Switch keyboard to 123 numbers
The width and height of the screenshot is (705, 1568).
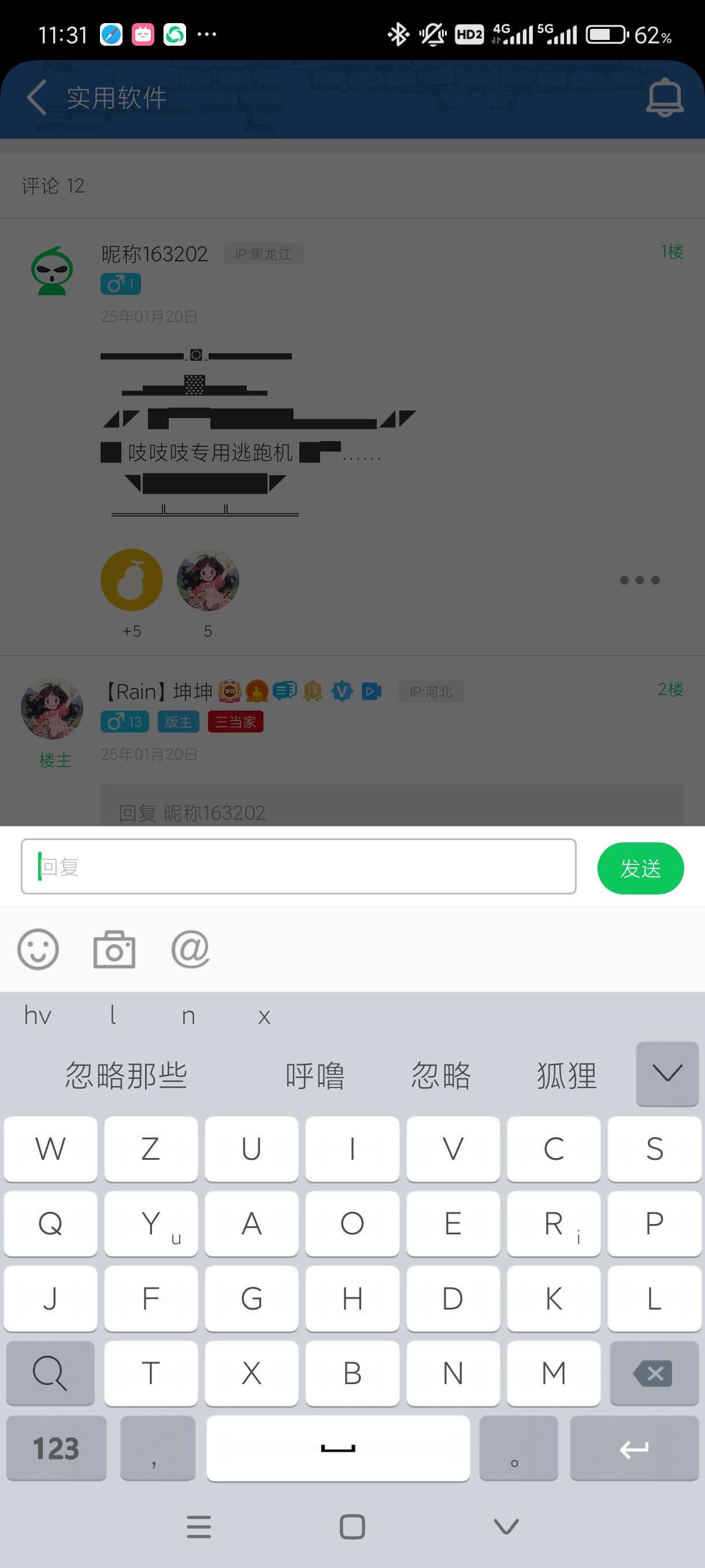tap(56, 1448)
